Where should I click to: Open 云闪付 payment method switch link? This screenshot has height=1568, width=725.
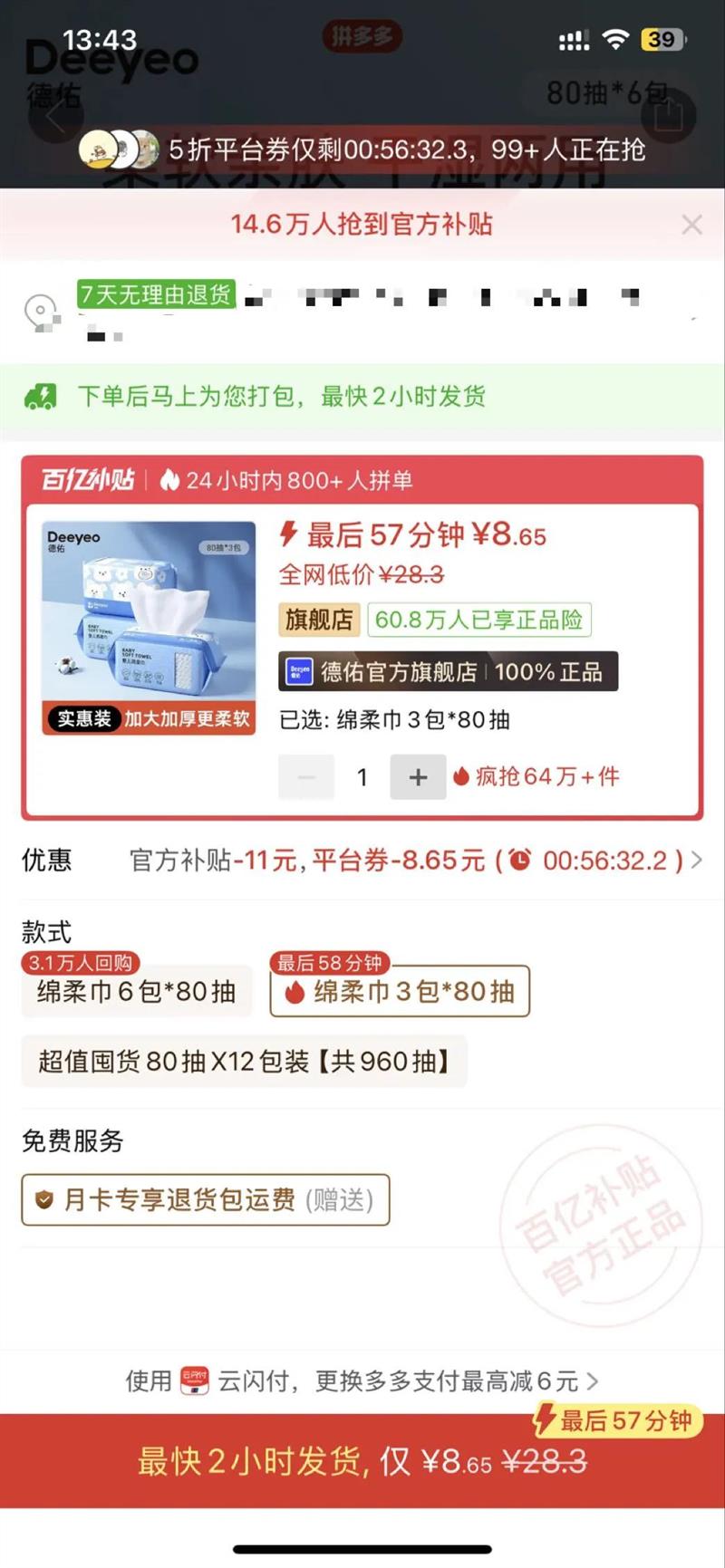pos(362,1381)
